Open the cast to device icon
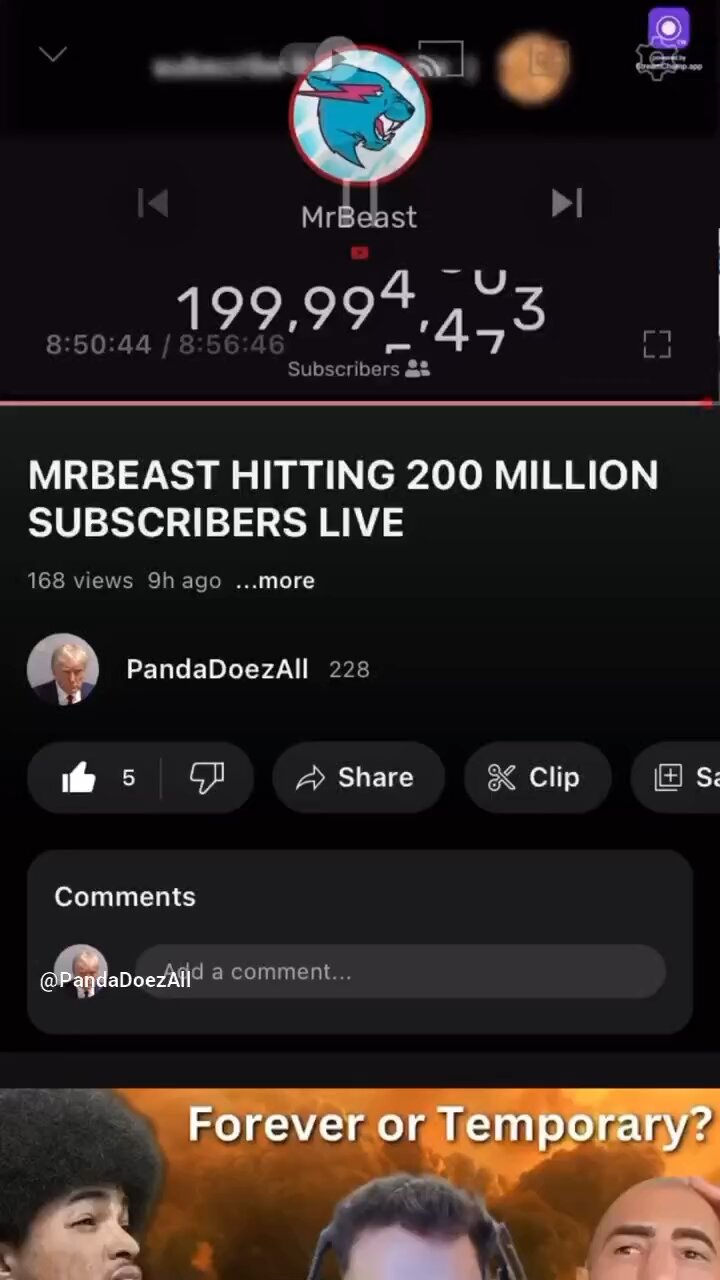Screen dimensions: 720x1280 440,58
